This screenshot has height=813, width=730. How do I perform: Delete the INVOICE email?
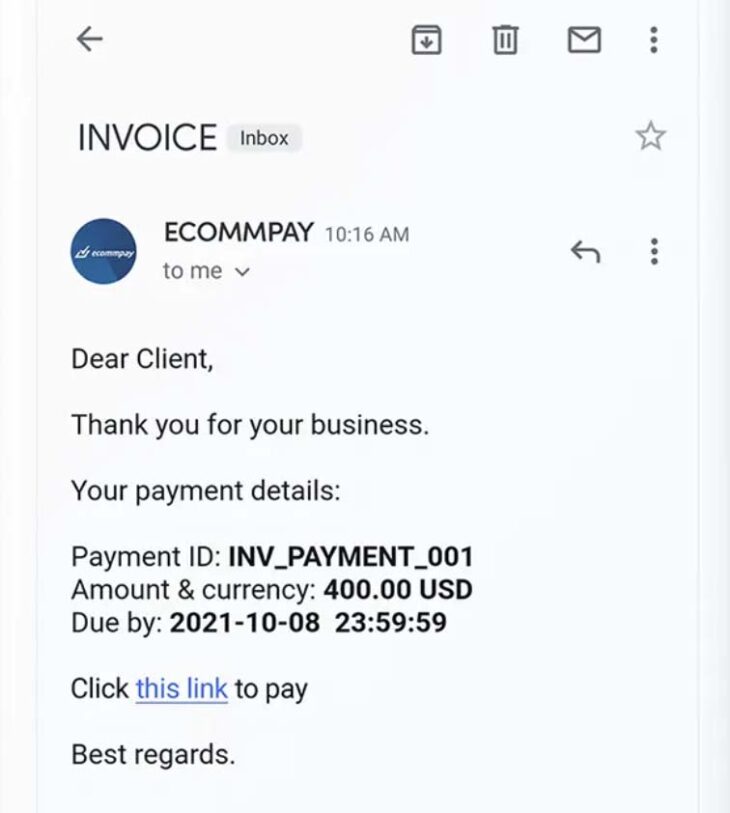(504, 40)
